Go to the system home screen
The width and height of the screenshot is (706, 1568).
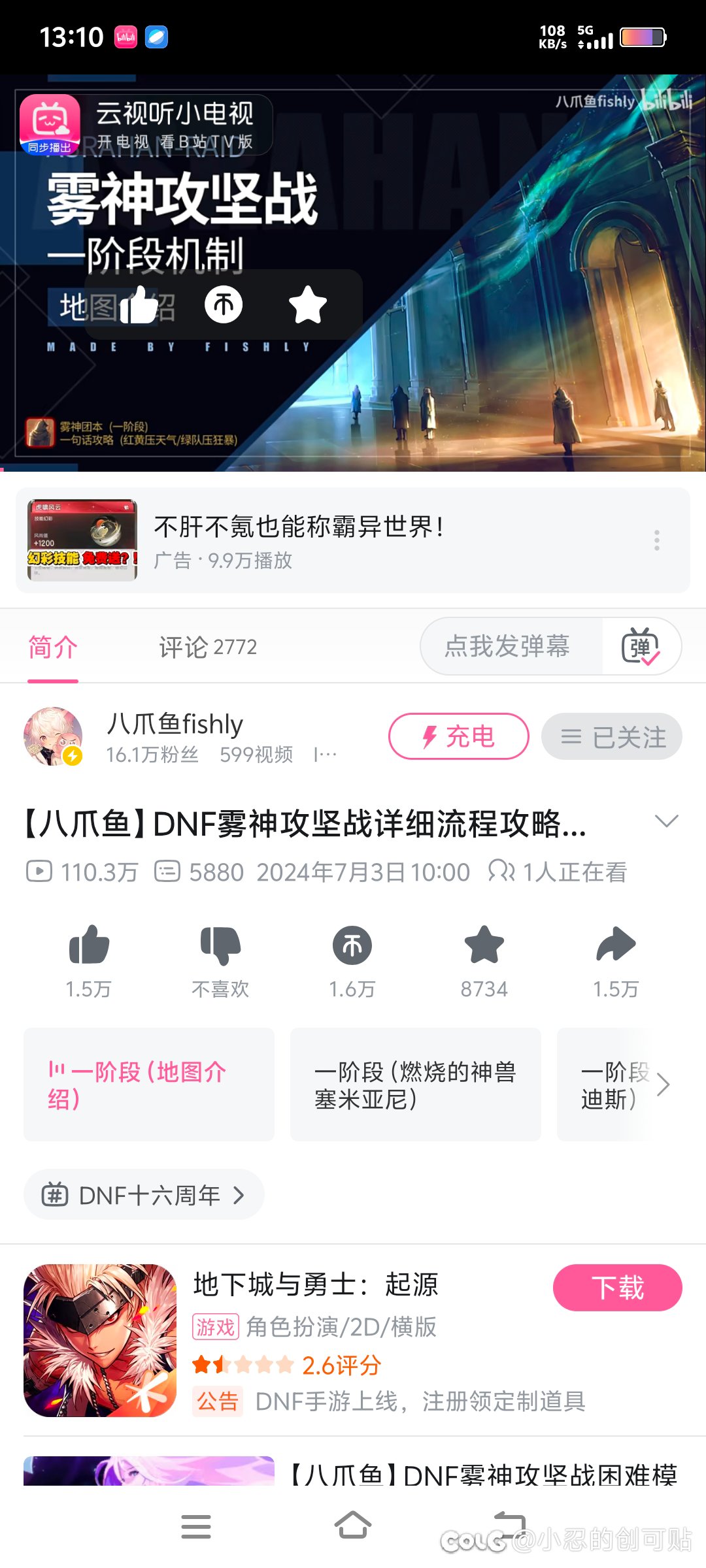353,1526
